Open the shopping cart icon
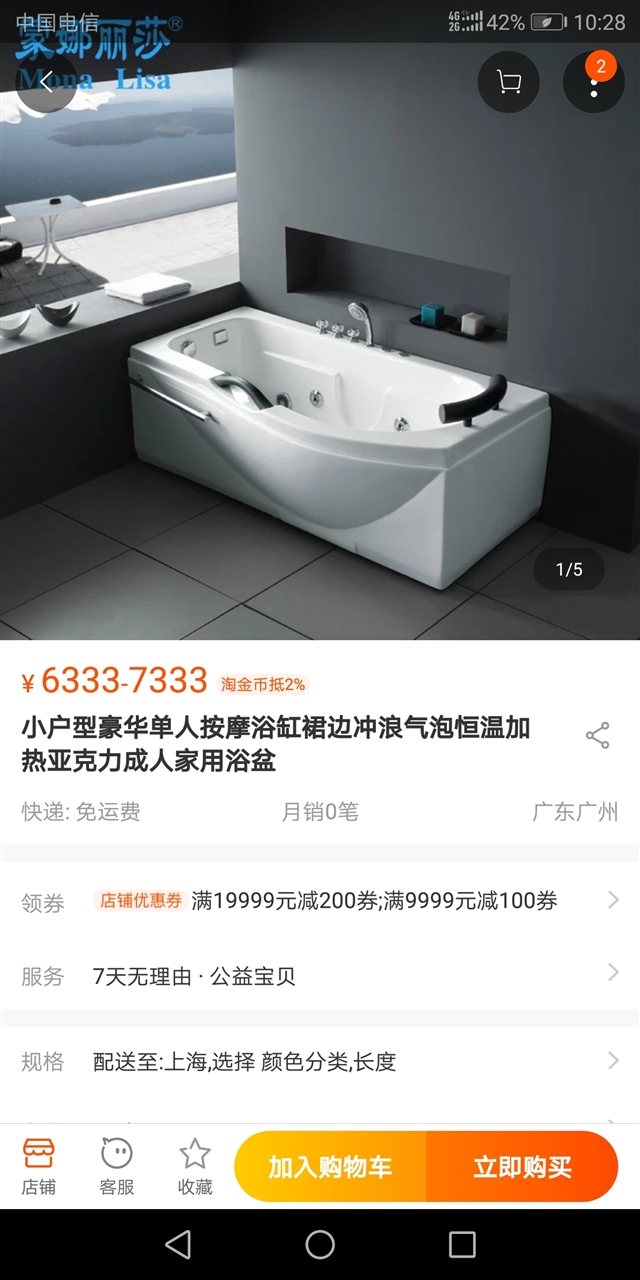Viewport: 640px width, 1280px height. coord(508,82)
